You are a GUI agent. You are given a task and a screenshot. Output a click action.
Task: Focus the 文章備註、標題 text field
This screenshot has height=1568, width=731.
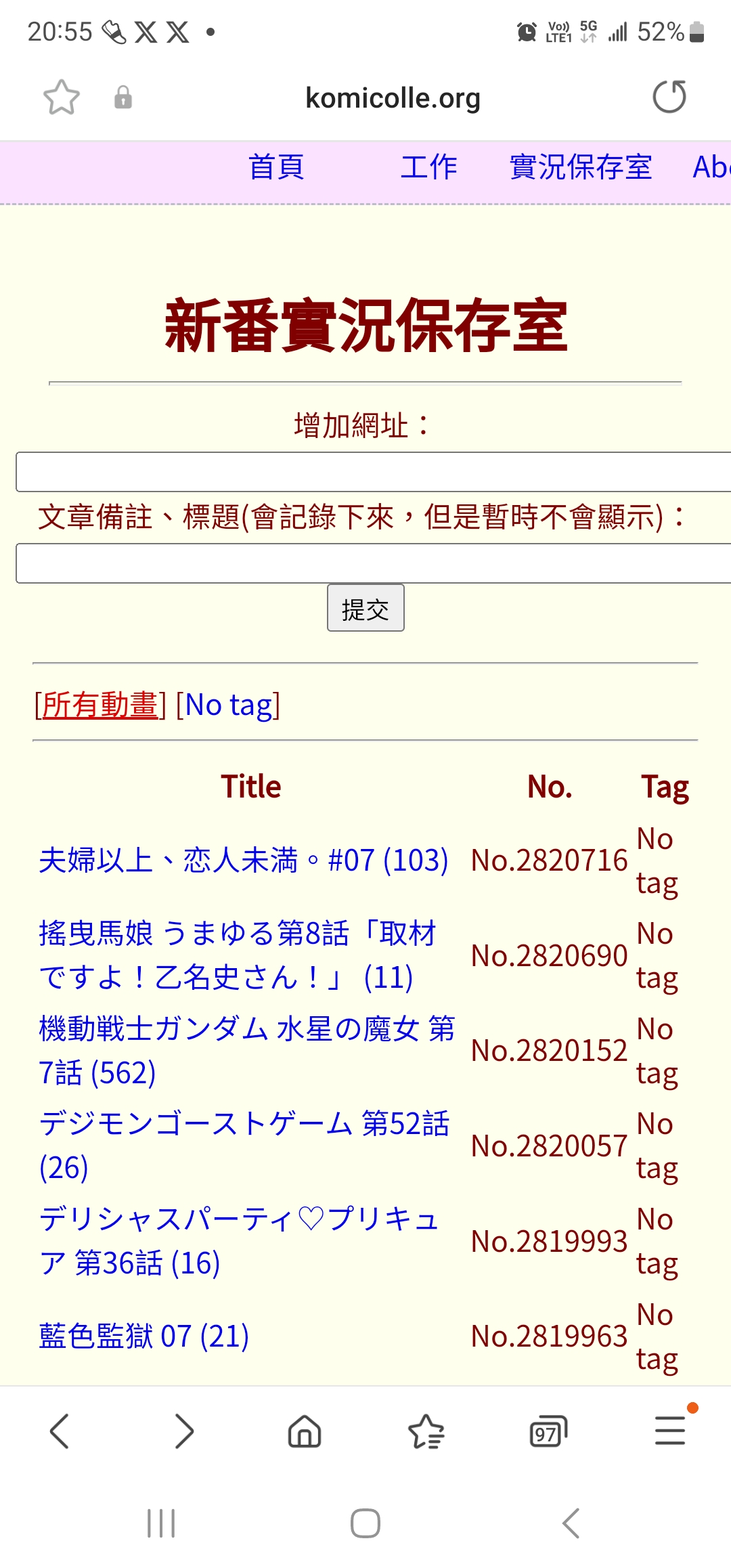click(x=374, y=563)
